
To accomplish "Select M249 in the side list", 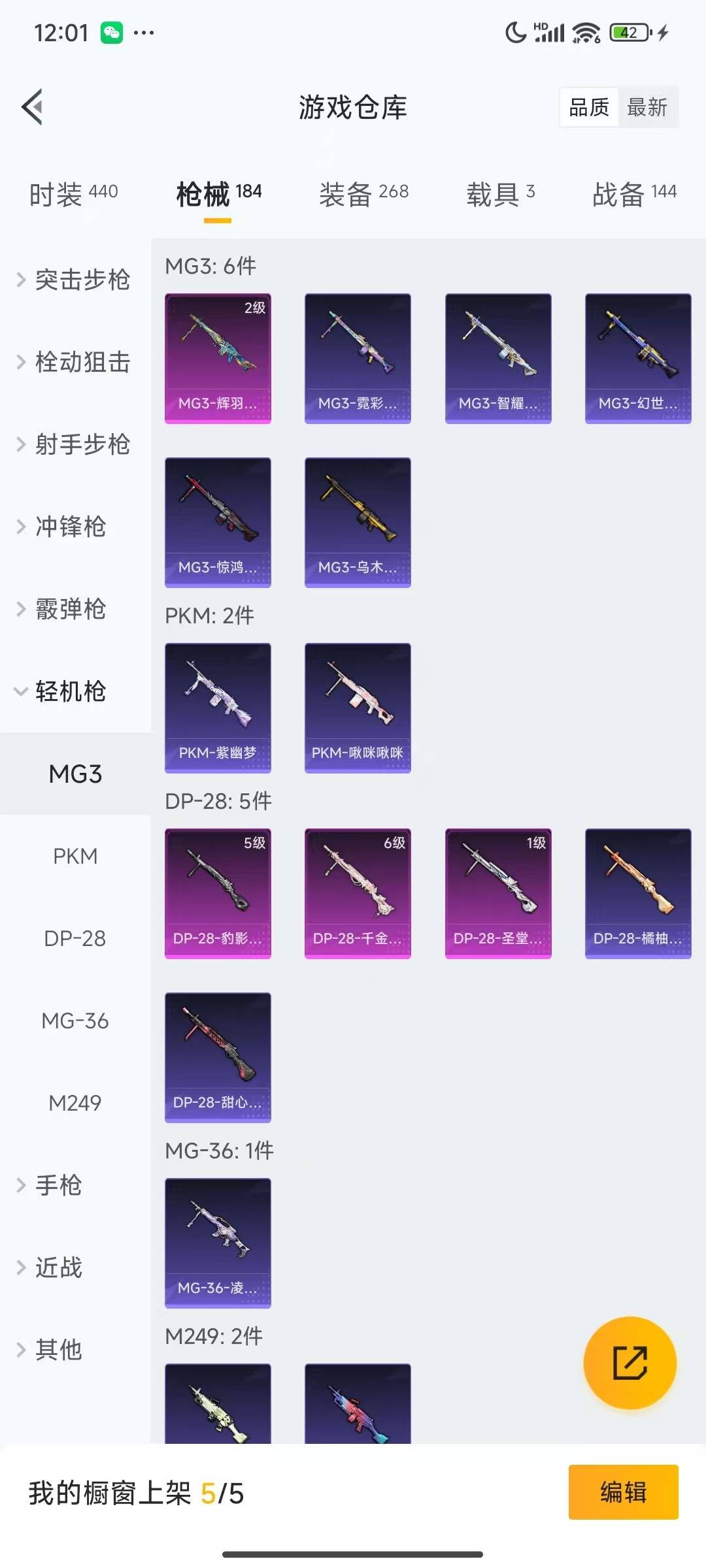I will 75,1103.
